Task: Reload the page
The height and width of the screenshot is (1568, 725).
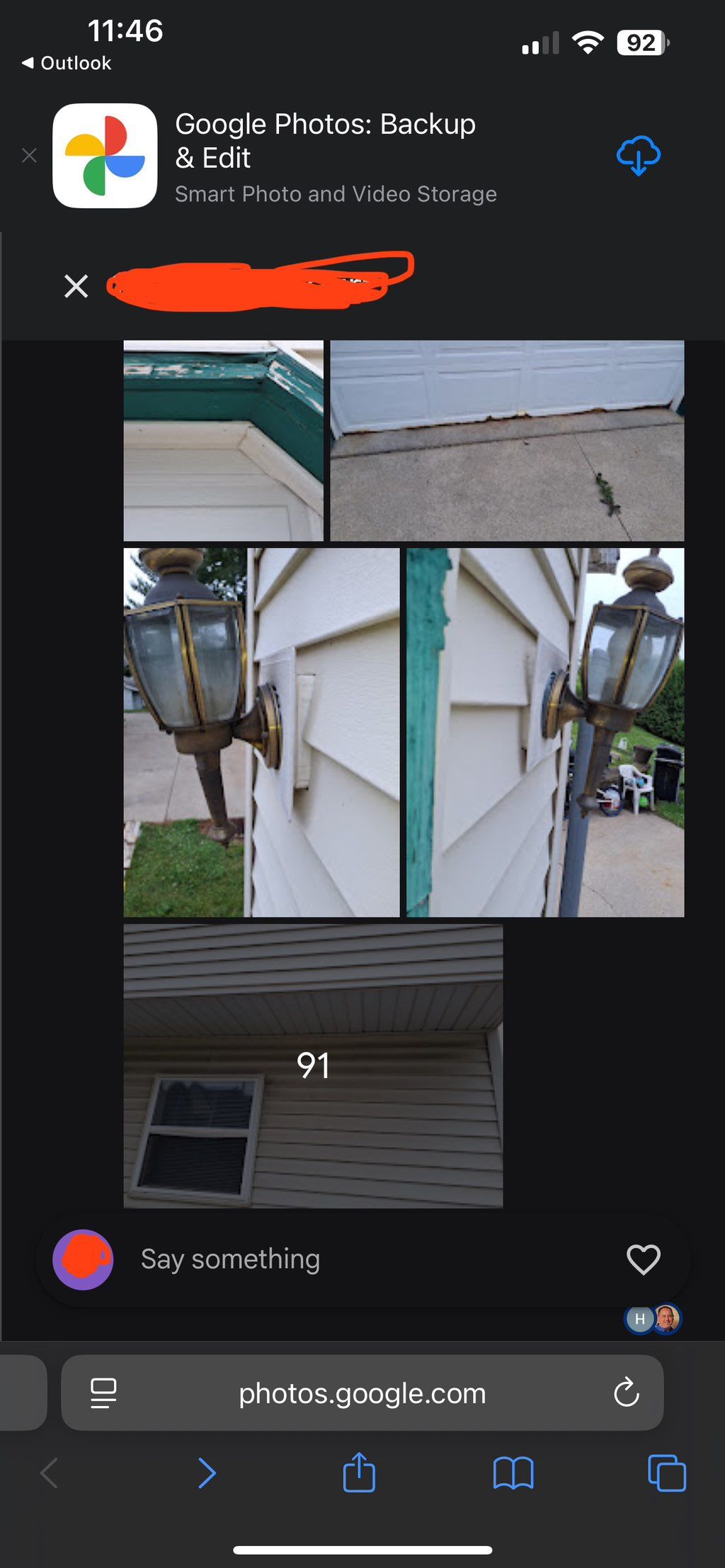Action: coord(626,1394)
